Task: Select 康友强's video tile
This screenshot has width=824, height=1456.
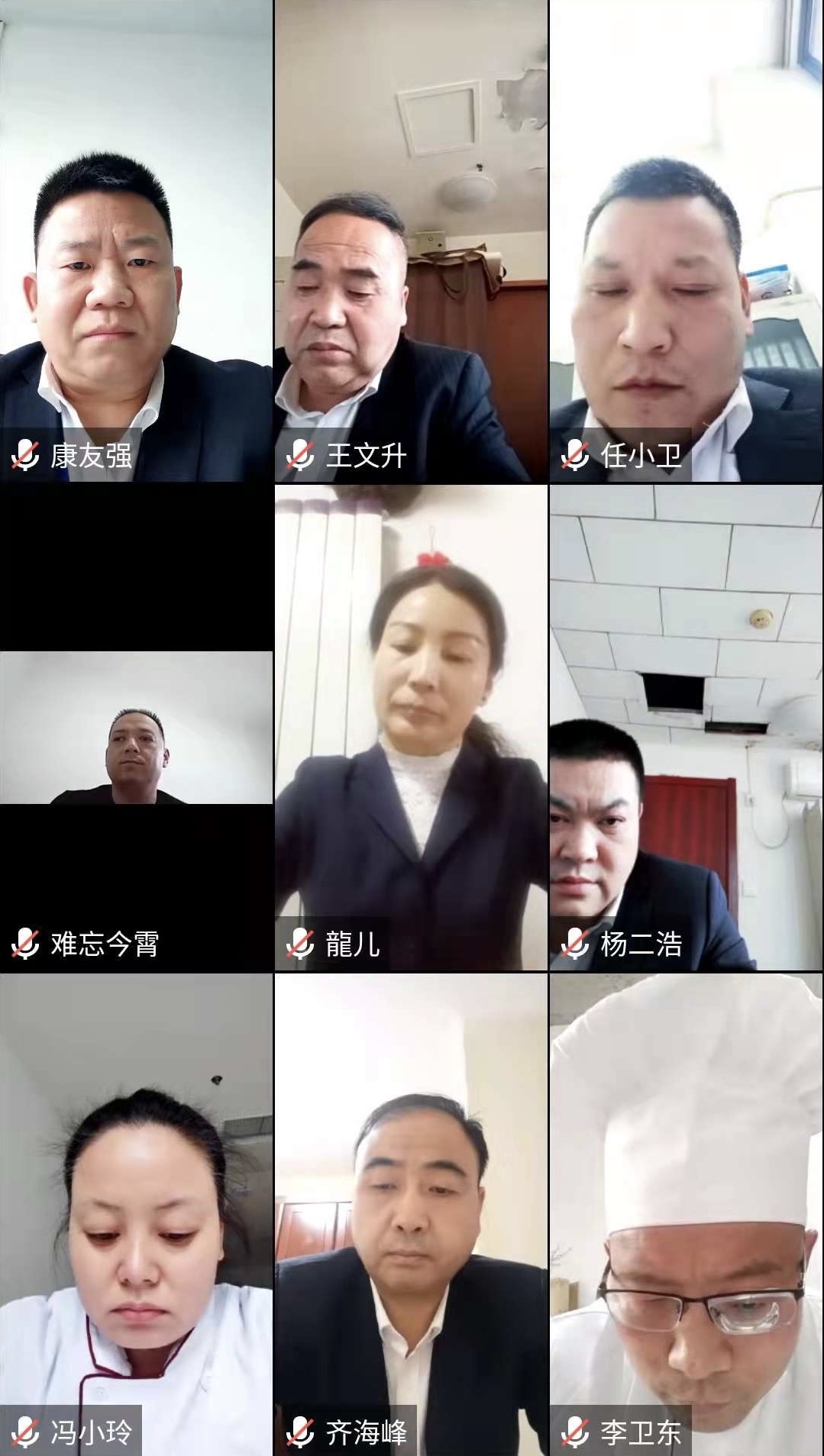Action: (x=136, y=241)
